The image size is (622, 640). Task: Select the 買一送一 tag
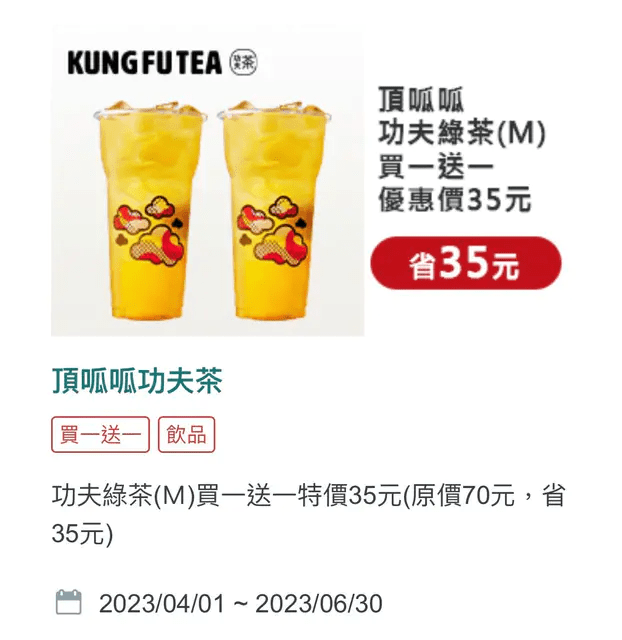(100, 434)
